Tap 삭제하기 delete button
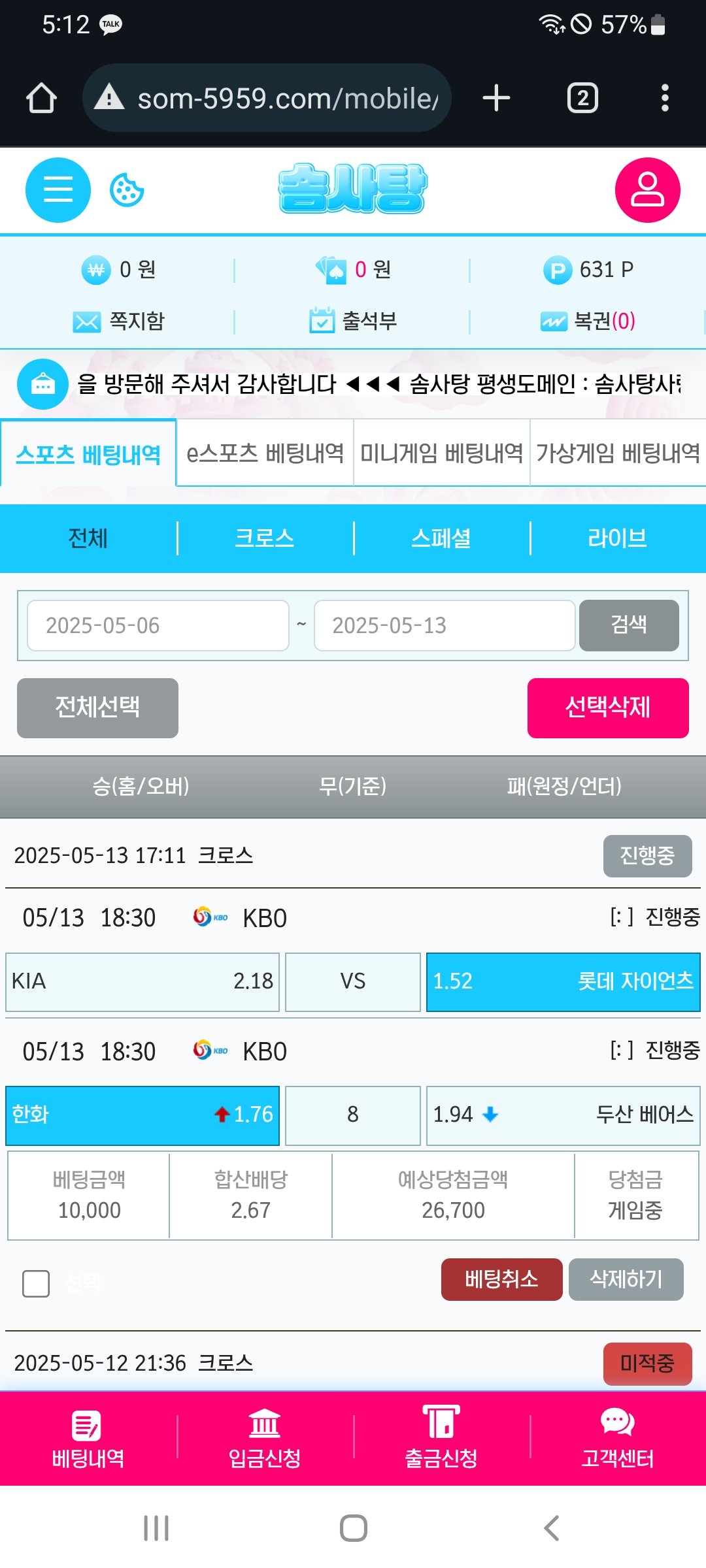The image size is (706, 1568). (626, 1279)
